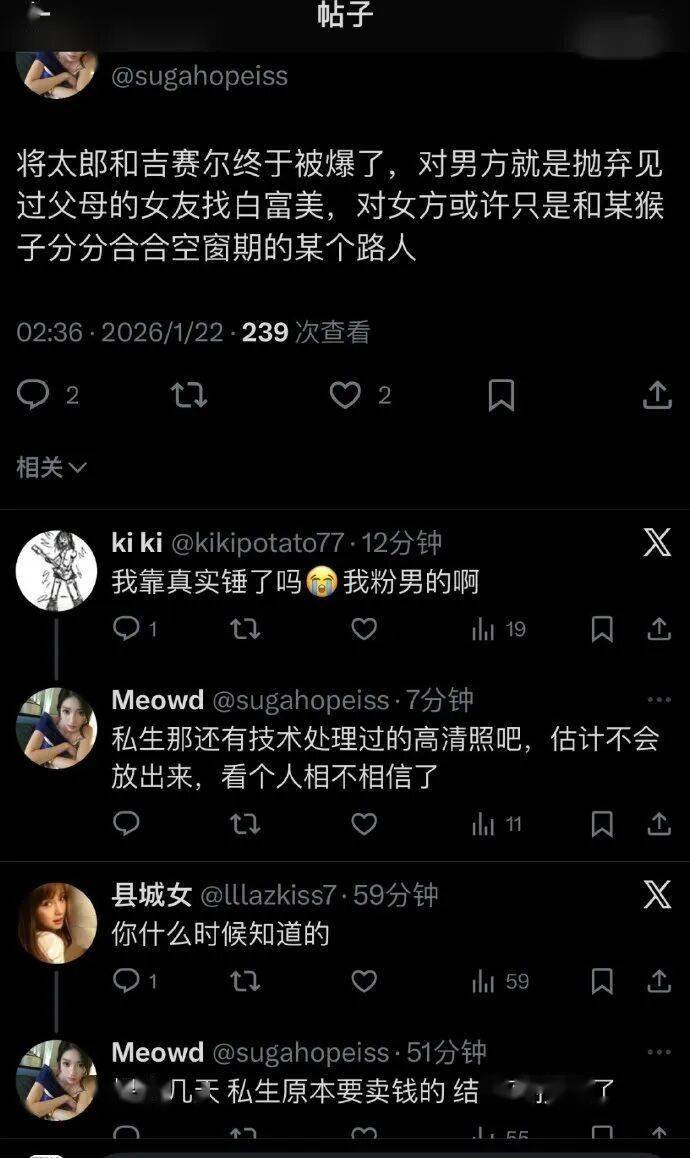This screenshot has width=690, height=1158.
Task: Like ki ki's reply
Action: coord(364,629)
